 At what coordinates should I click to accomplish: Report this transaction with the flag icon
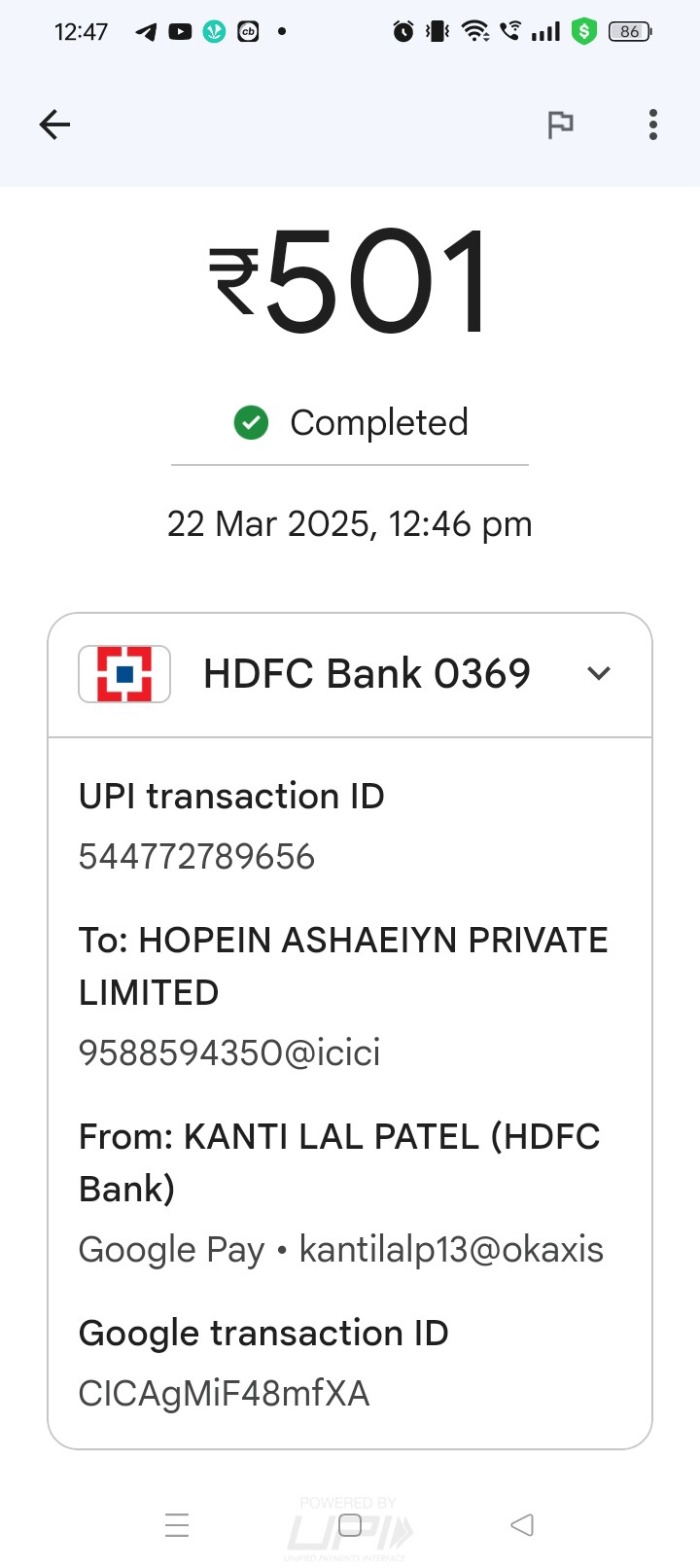[560, 125]
